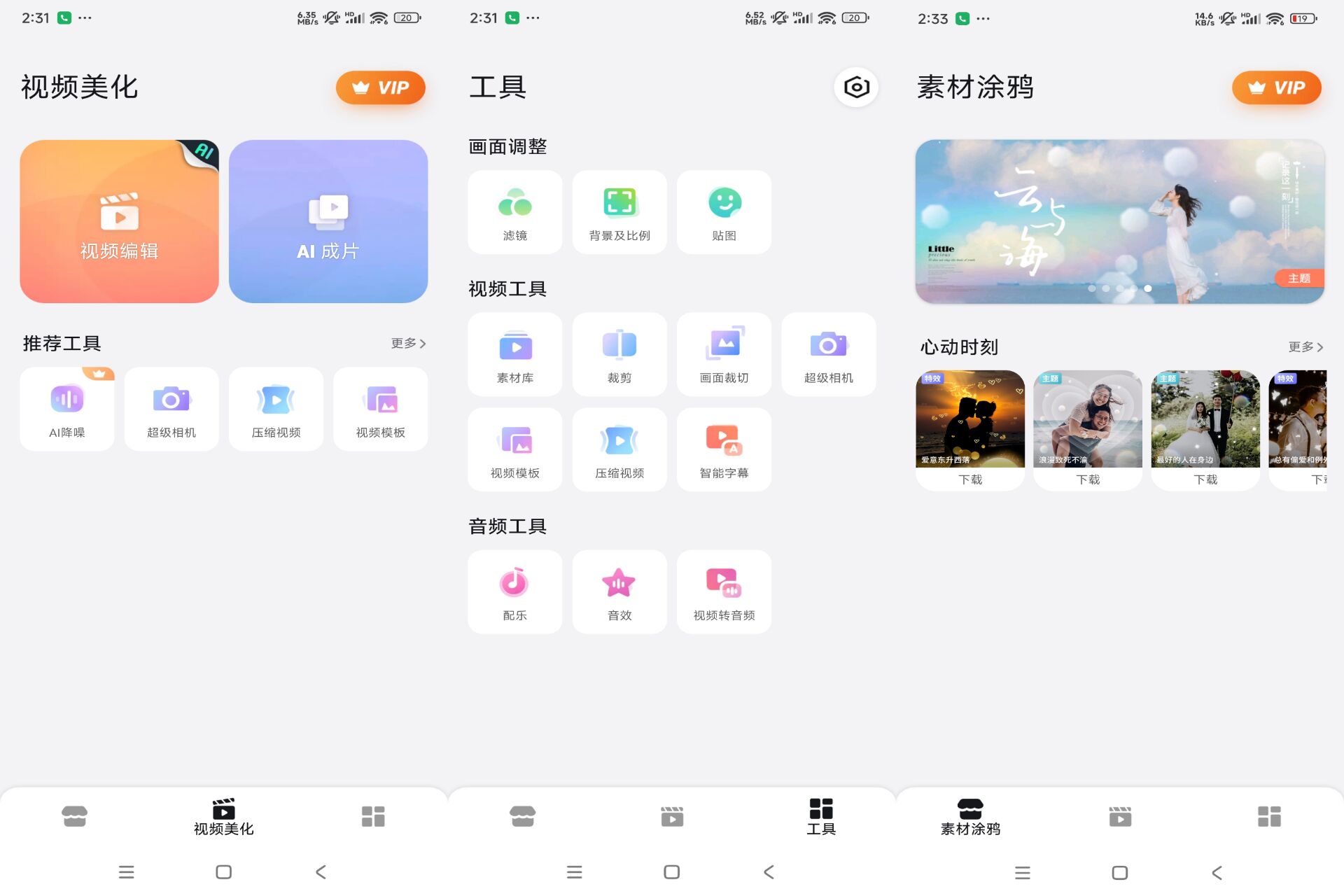This screenshot has width=1344, height=896.
Task: Download the 爱意东升西落 effect
Action: tap(970, 479)
